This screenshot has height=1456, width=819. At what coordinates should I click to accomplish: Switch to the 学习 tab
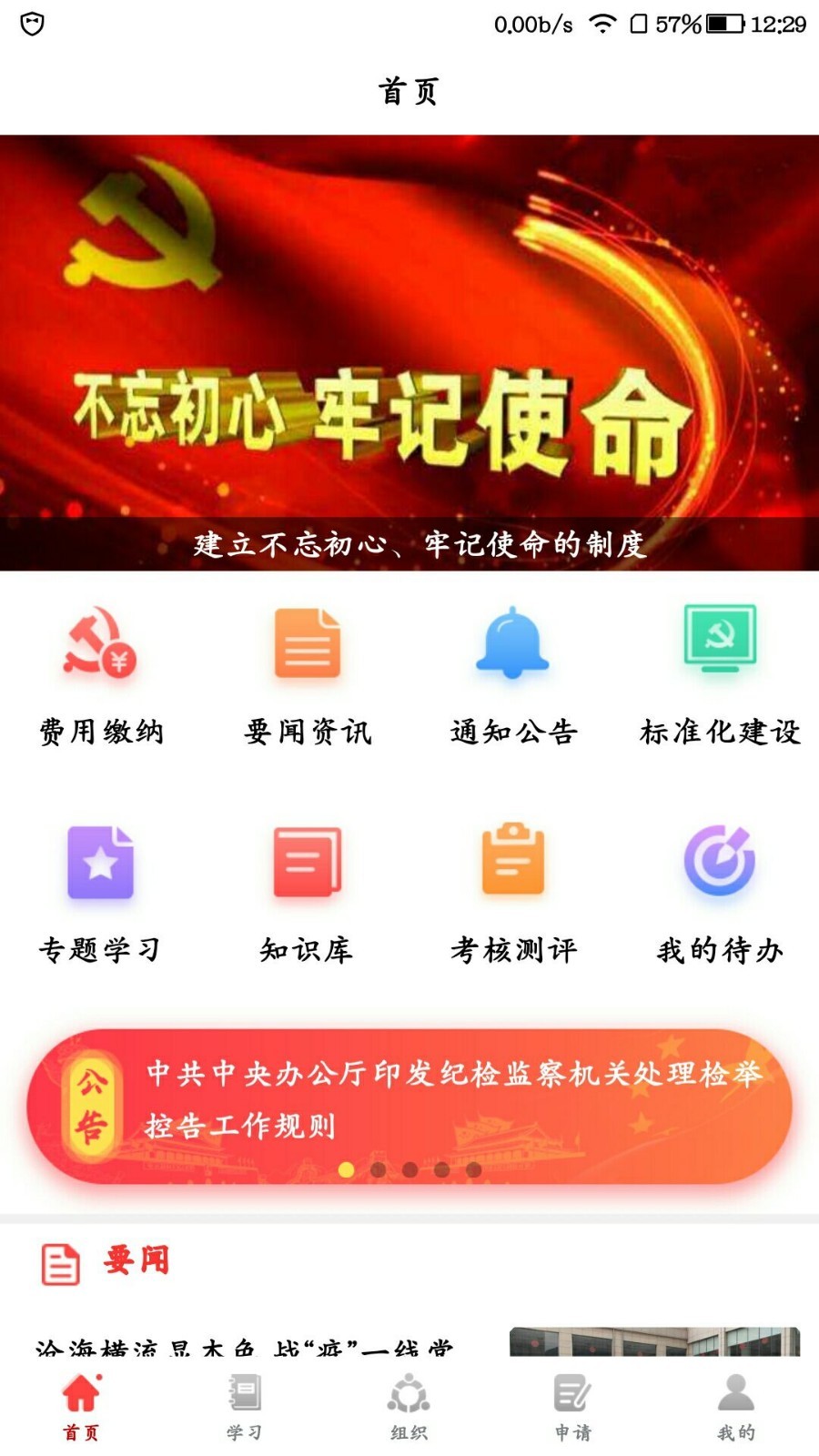click(242, 1406)
